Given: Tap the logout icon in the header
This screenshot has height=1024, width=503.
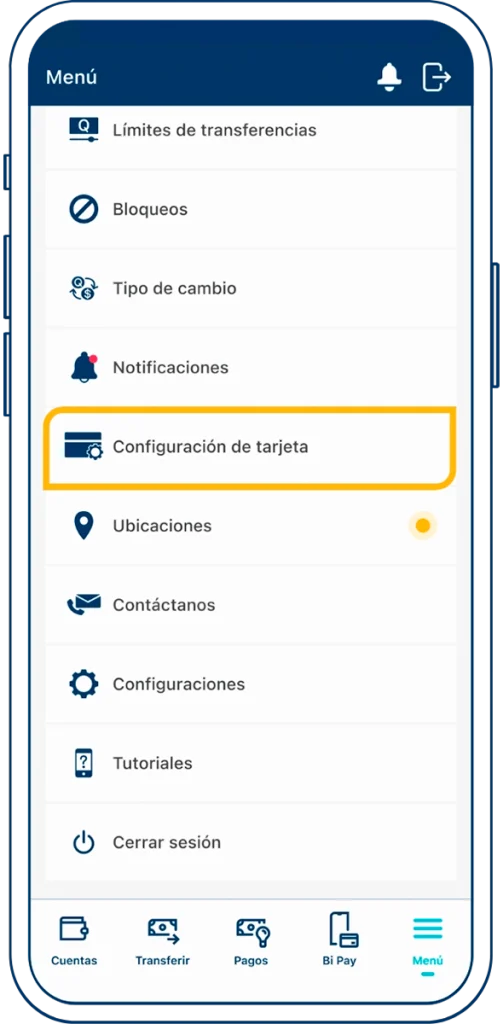Looking at the screenshot, I should pos(436,77).
